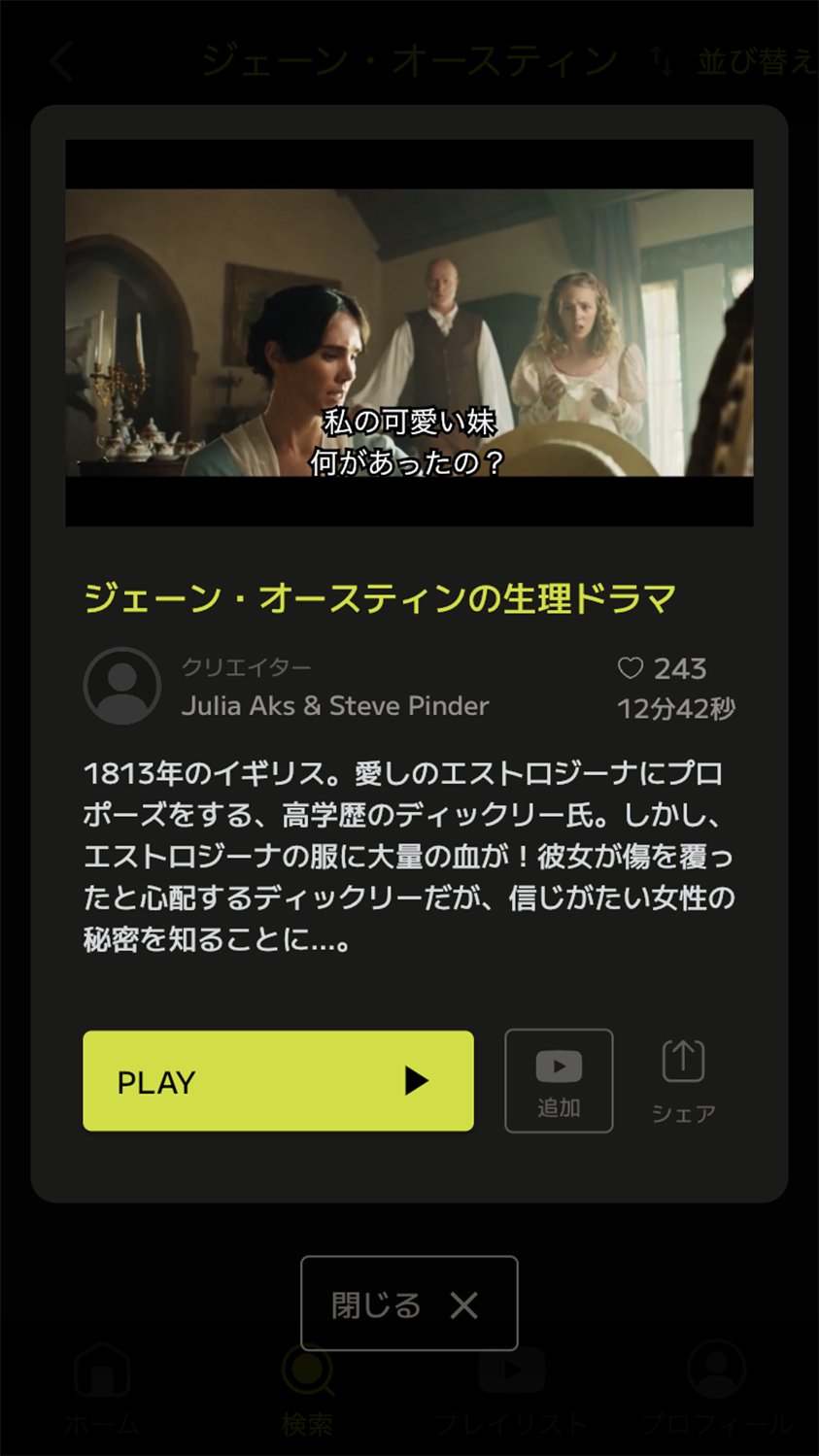Share this video via シェア

[x=683, y=1080]
